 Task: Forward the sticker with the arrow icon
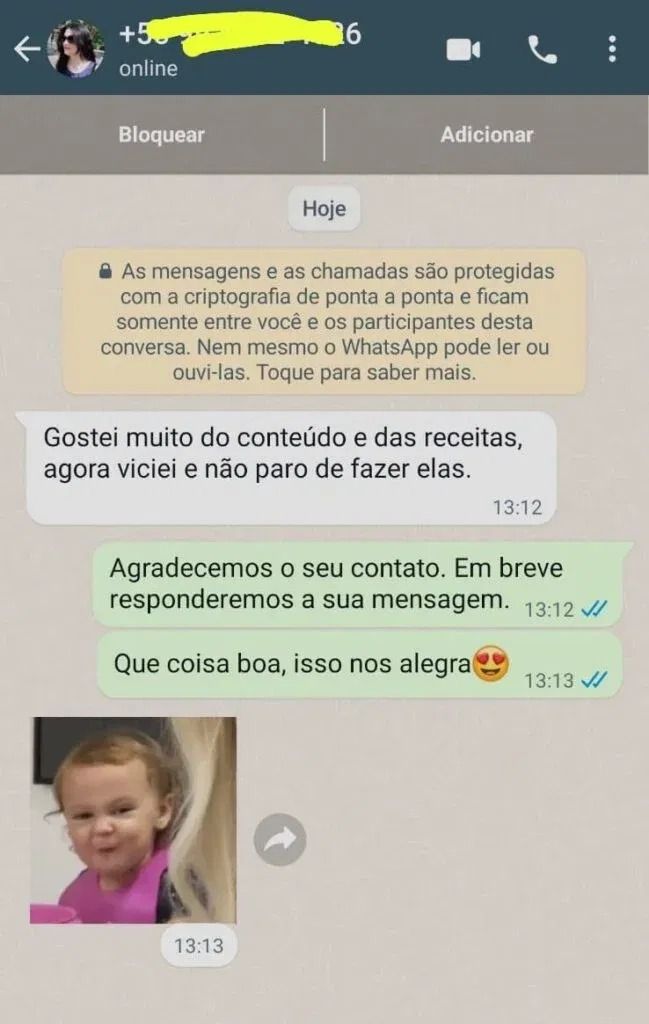[279, 840]
